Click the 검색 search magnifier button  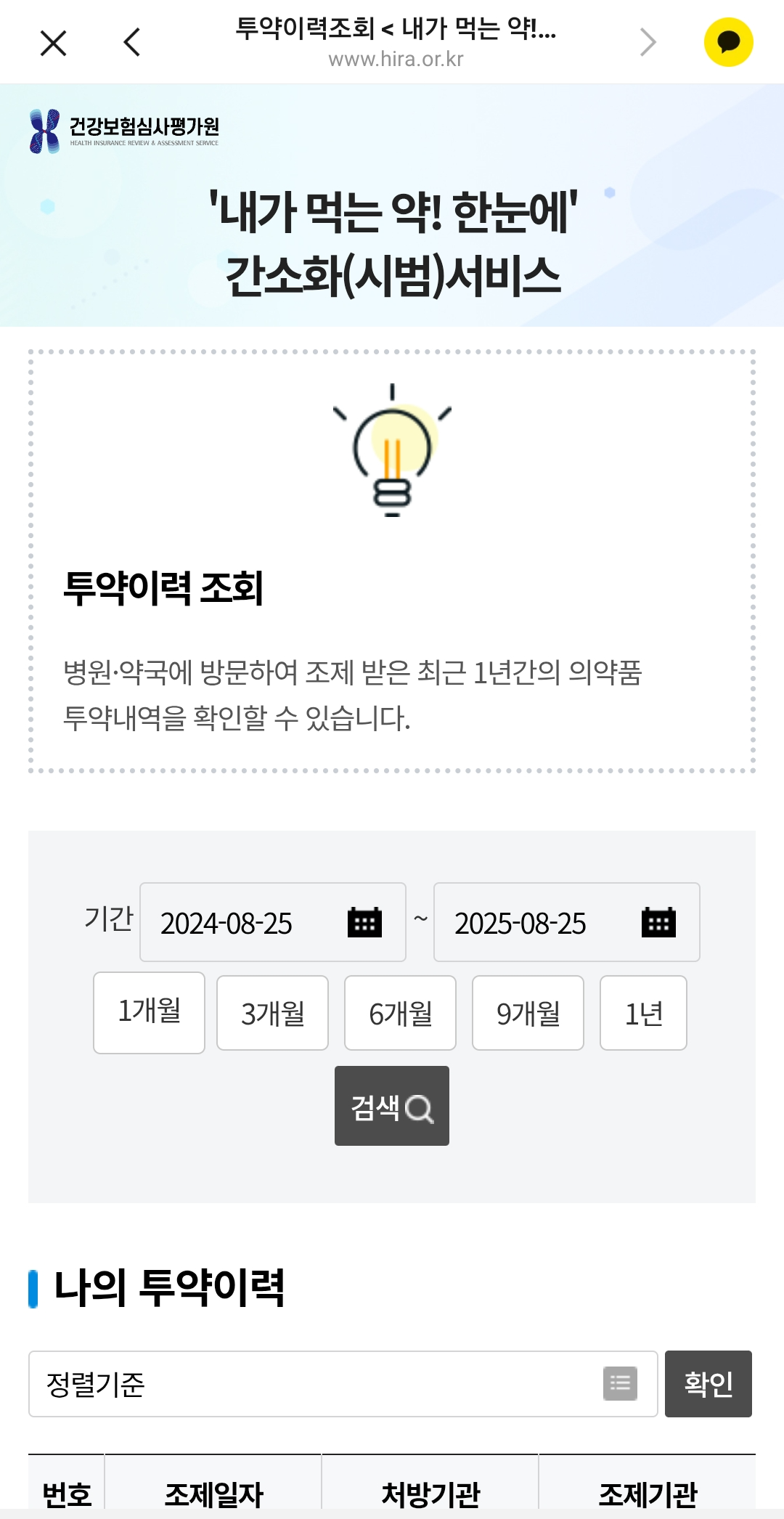pyautogui.click(x=391, y=1105)
